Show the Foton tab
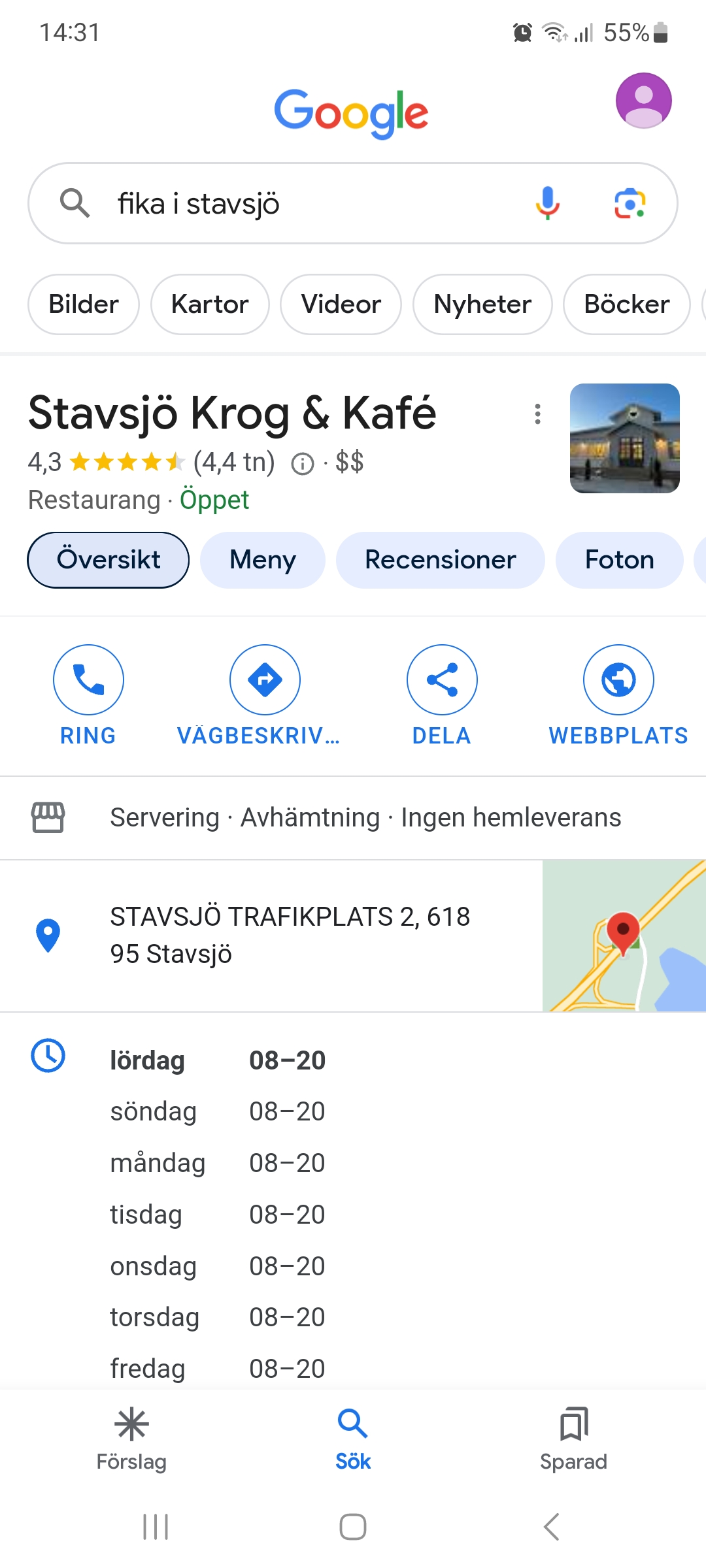The height and width of the screenshot is (1568, 706). click(x=619, y=560)
